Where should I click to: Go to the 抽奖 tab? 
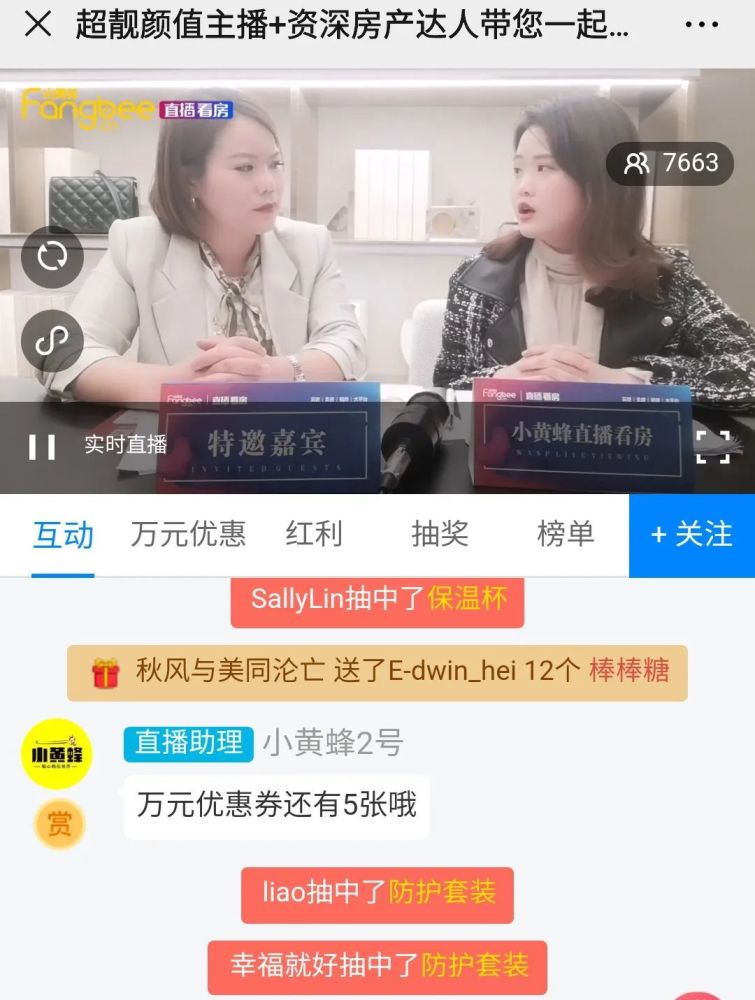440,535
